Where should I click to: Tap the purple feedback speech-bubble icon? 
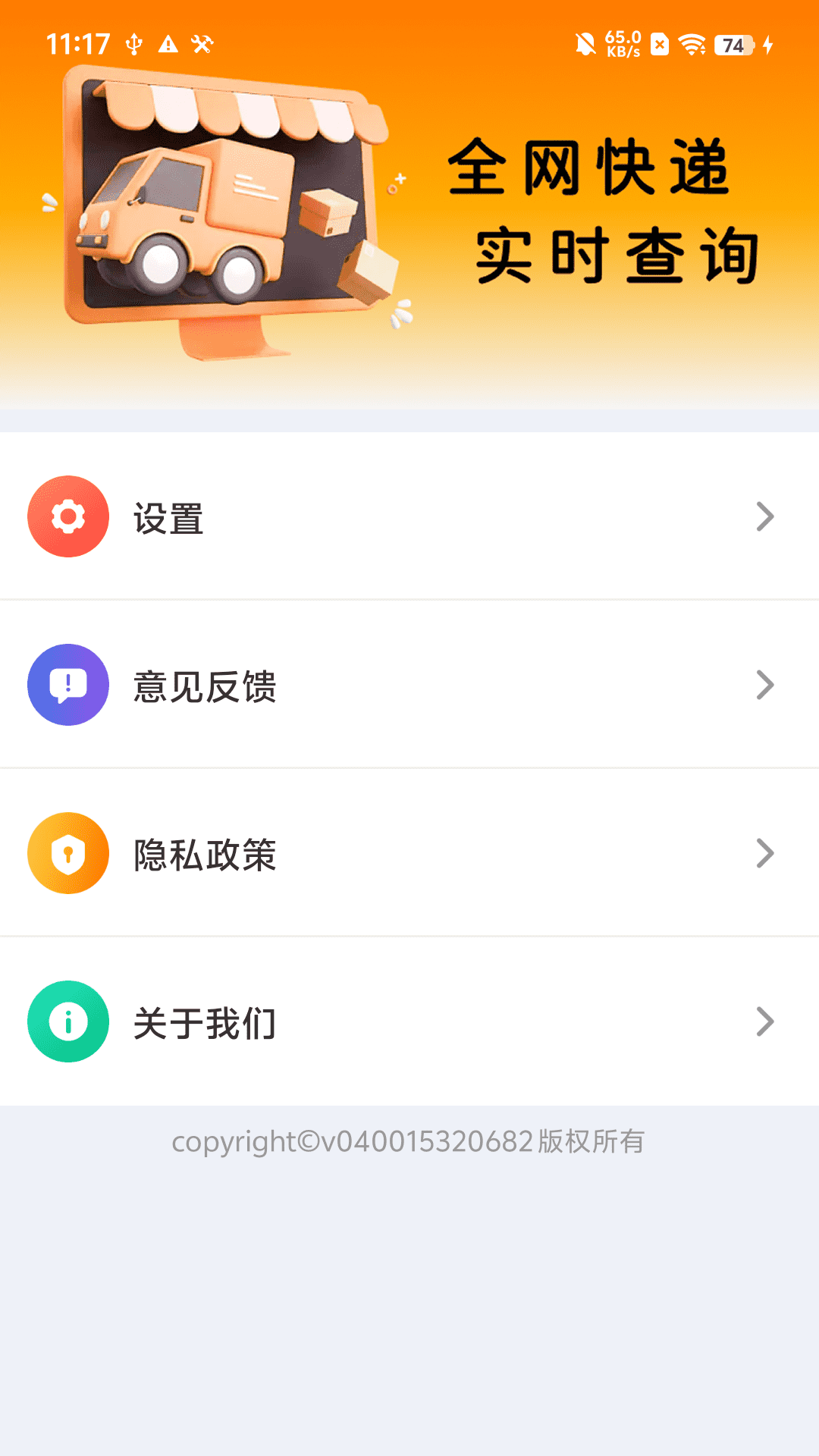coord(67,685)
